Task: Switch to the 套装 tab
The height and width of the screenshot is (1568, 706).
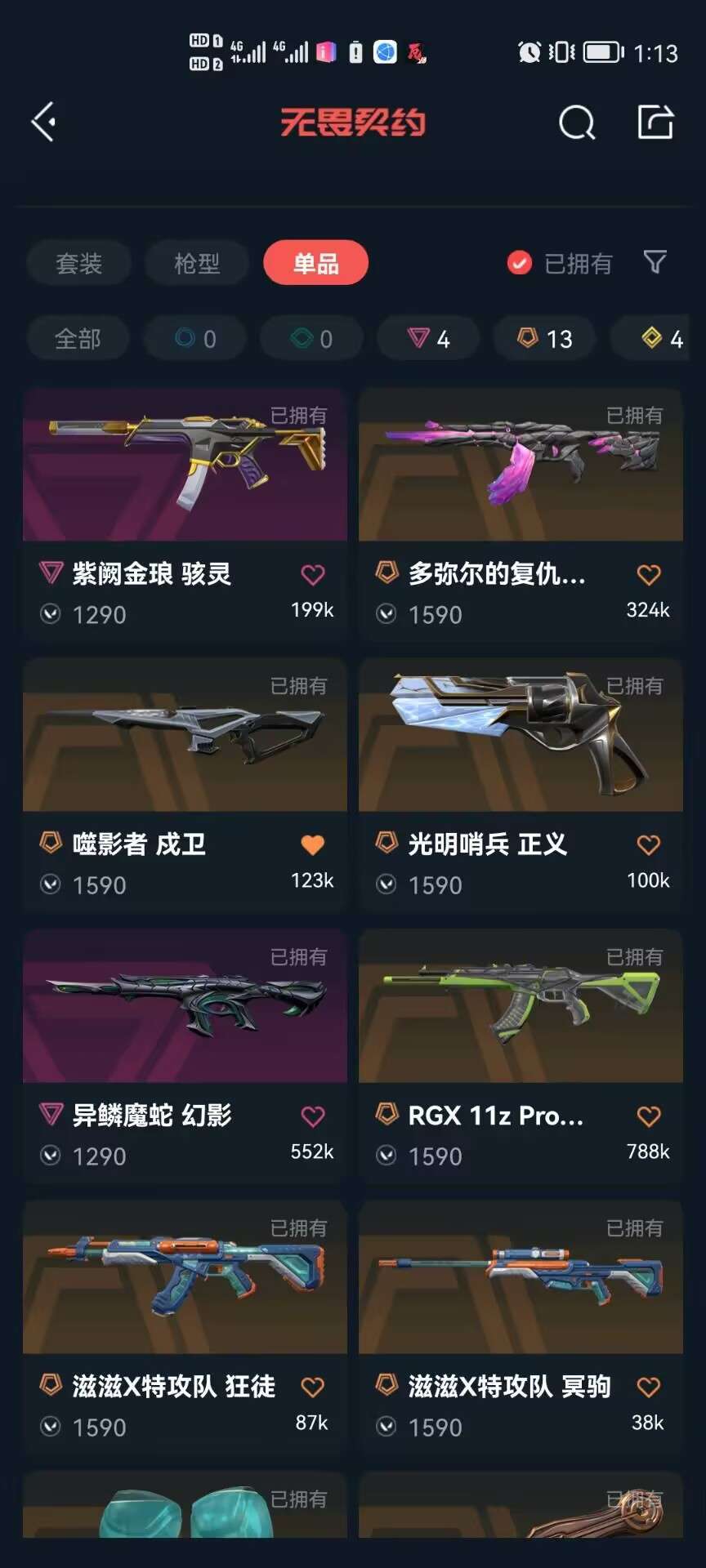Action: coord(78,263)
